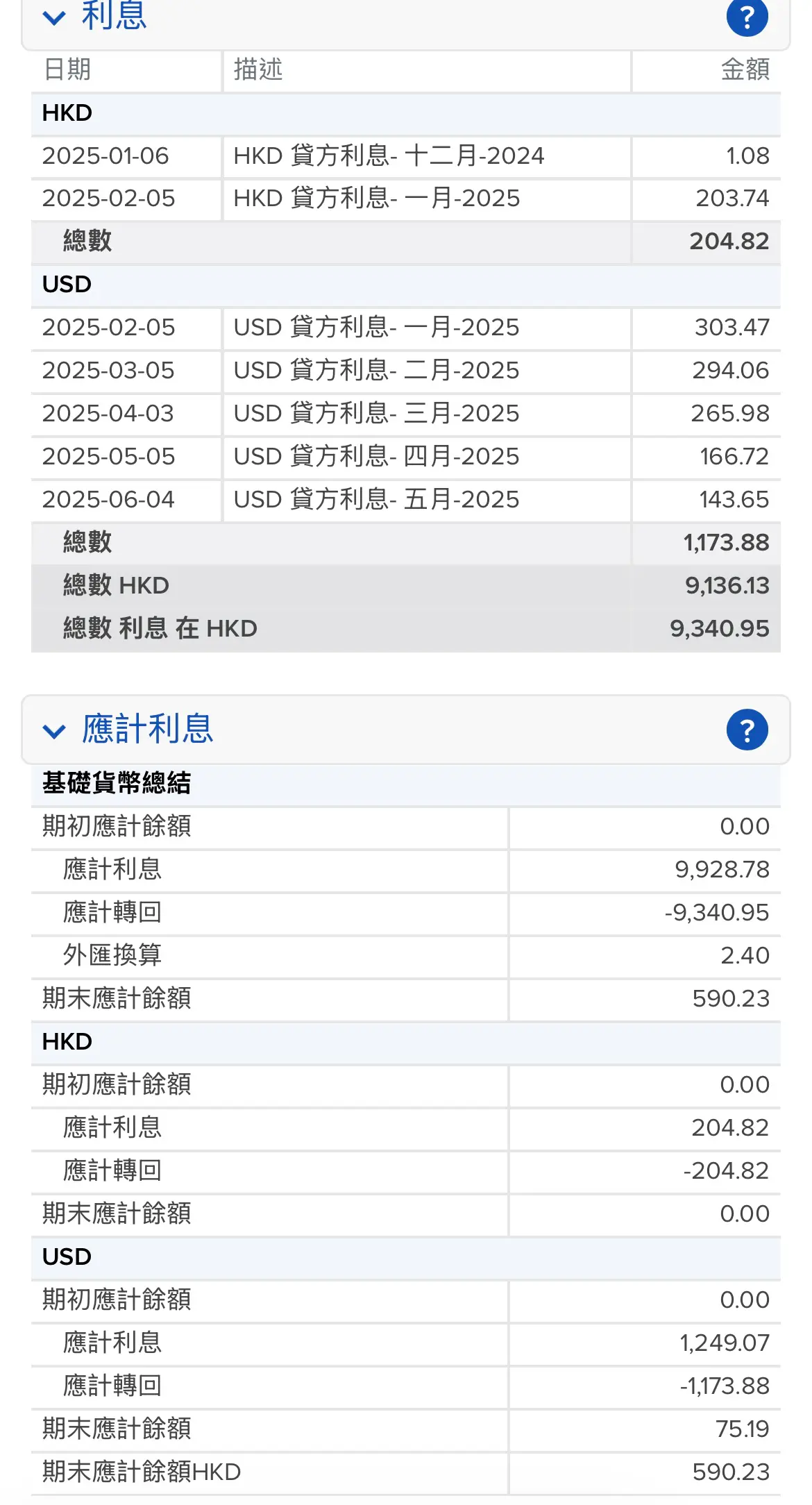Select the 應計利息 section header
The height and width of the screenshot is (1505, 812).
(x=149, y=730)
